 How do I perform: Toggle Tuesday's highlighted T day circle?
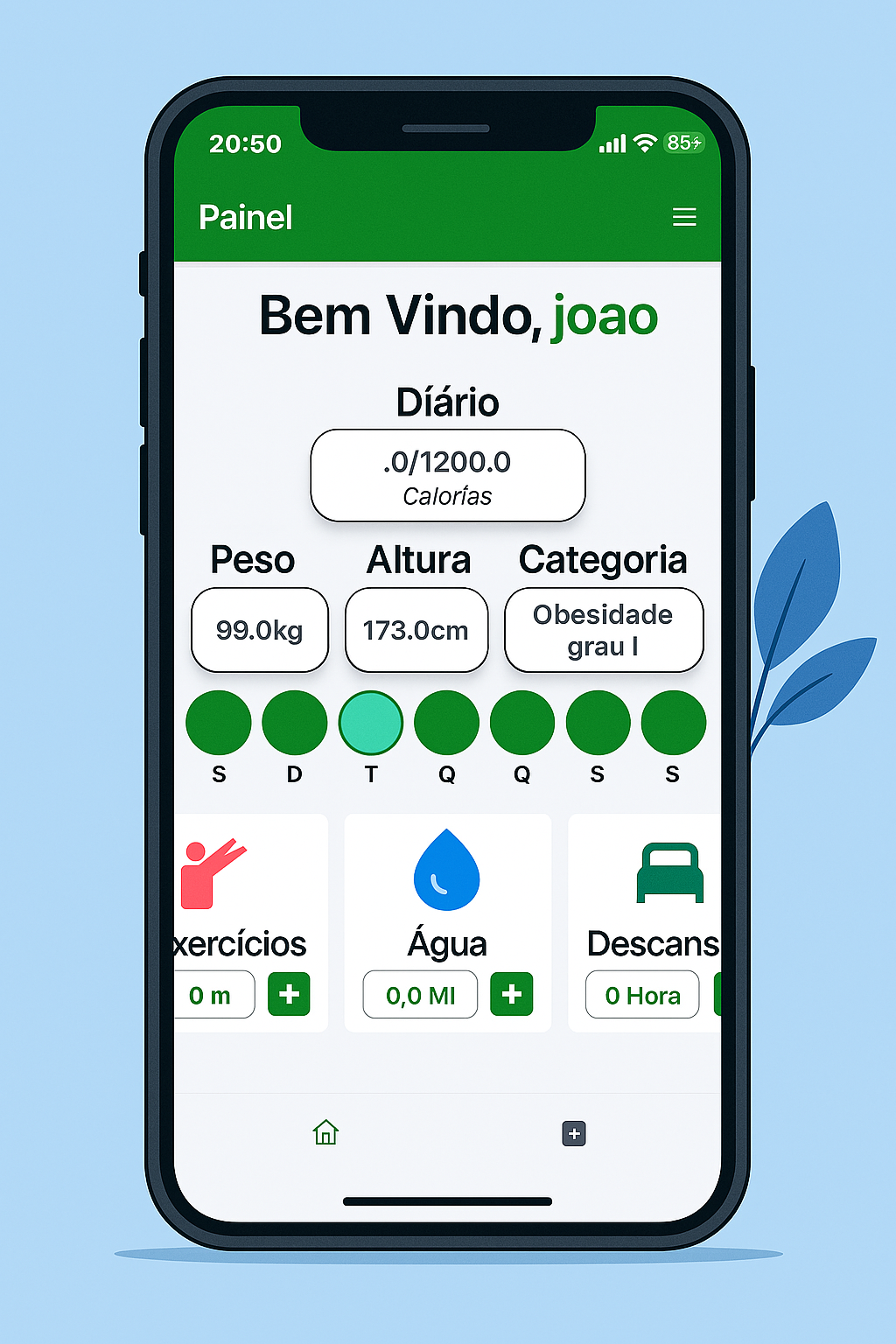click(x=370, y=723)
